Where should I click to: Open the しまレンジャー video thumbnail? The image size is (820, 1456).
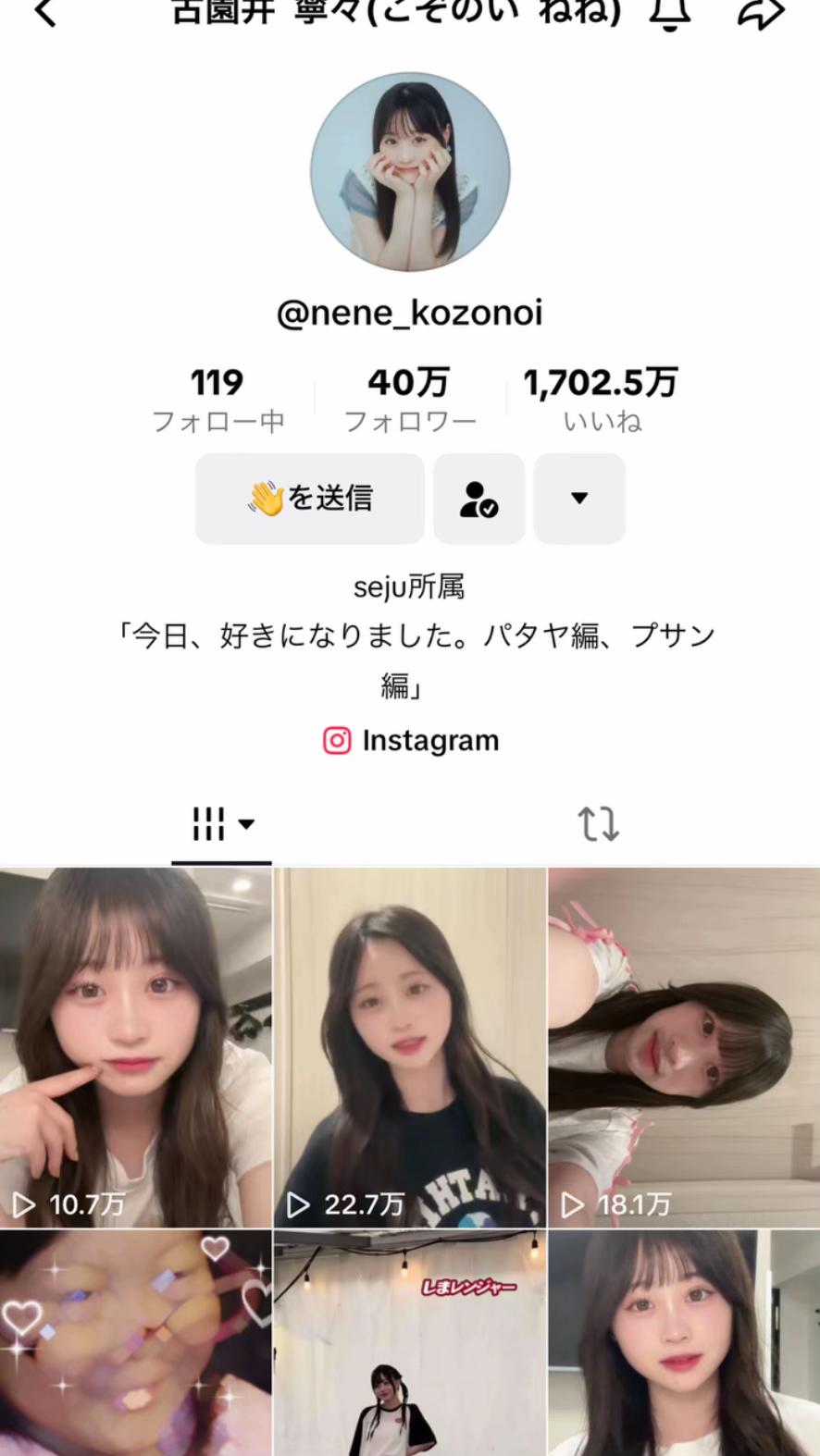point(410,1343)
